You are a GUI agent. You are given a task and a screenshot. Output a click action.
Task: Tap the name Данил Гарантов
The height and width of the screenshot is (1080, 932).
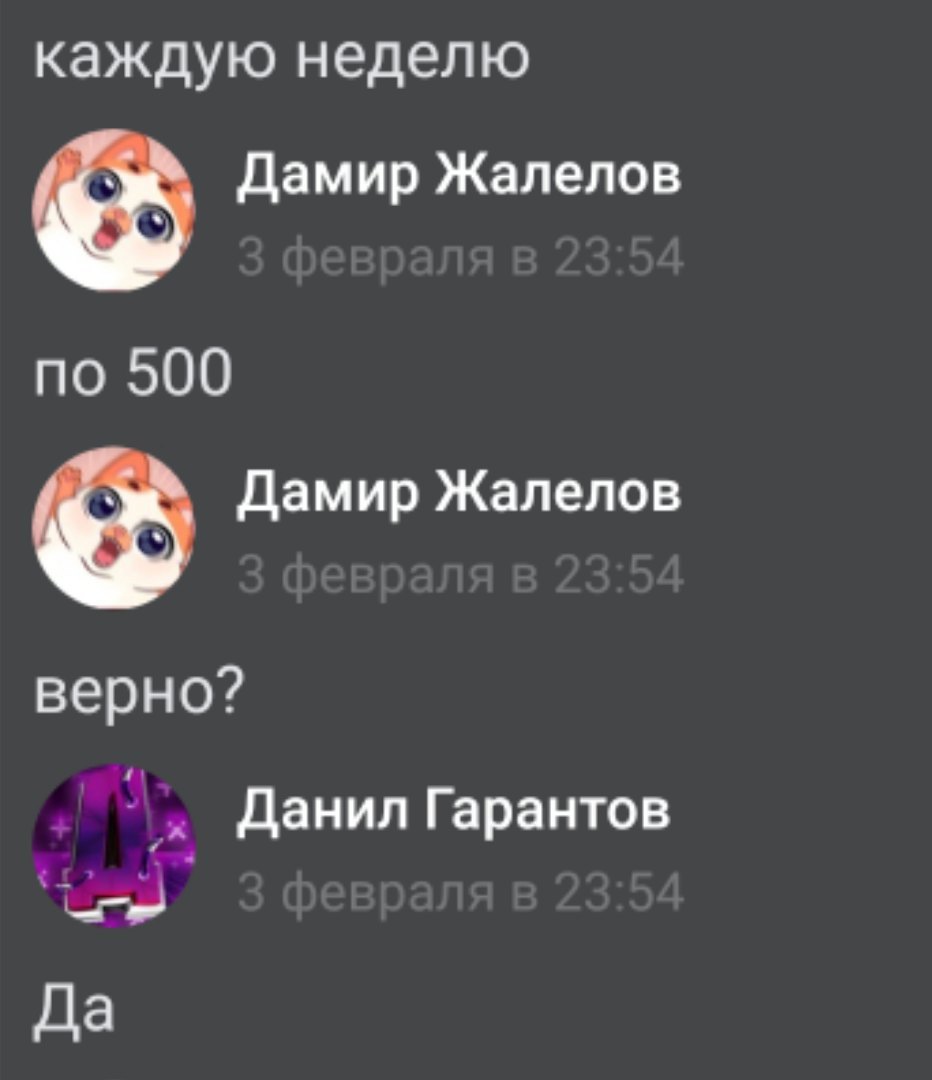pyautogui.click(x=454, y=812)
